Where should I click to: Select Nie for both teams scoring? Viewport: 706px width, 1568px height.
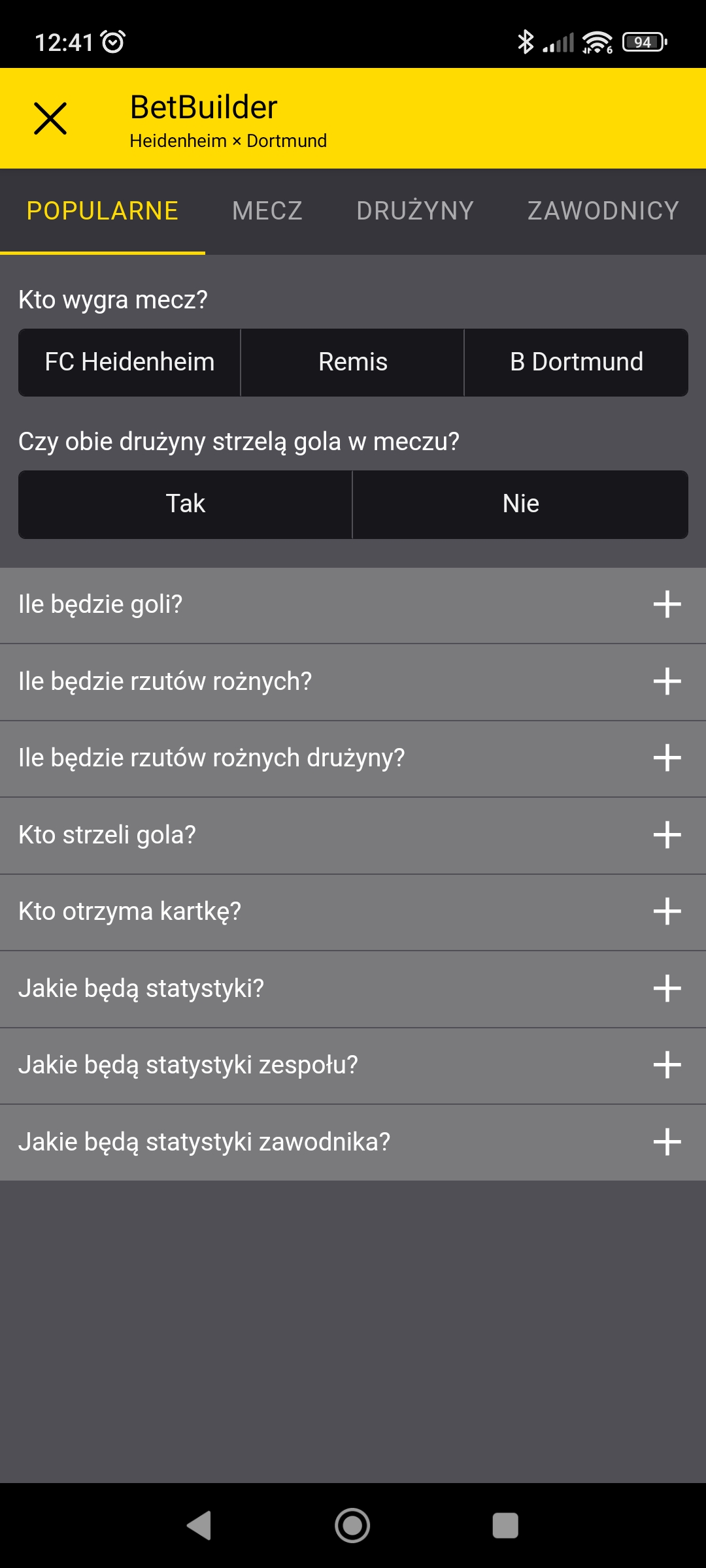click(x=520, y=504)
